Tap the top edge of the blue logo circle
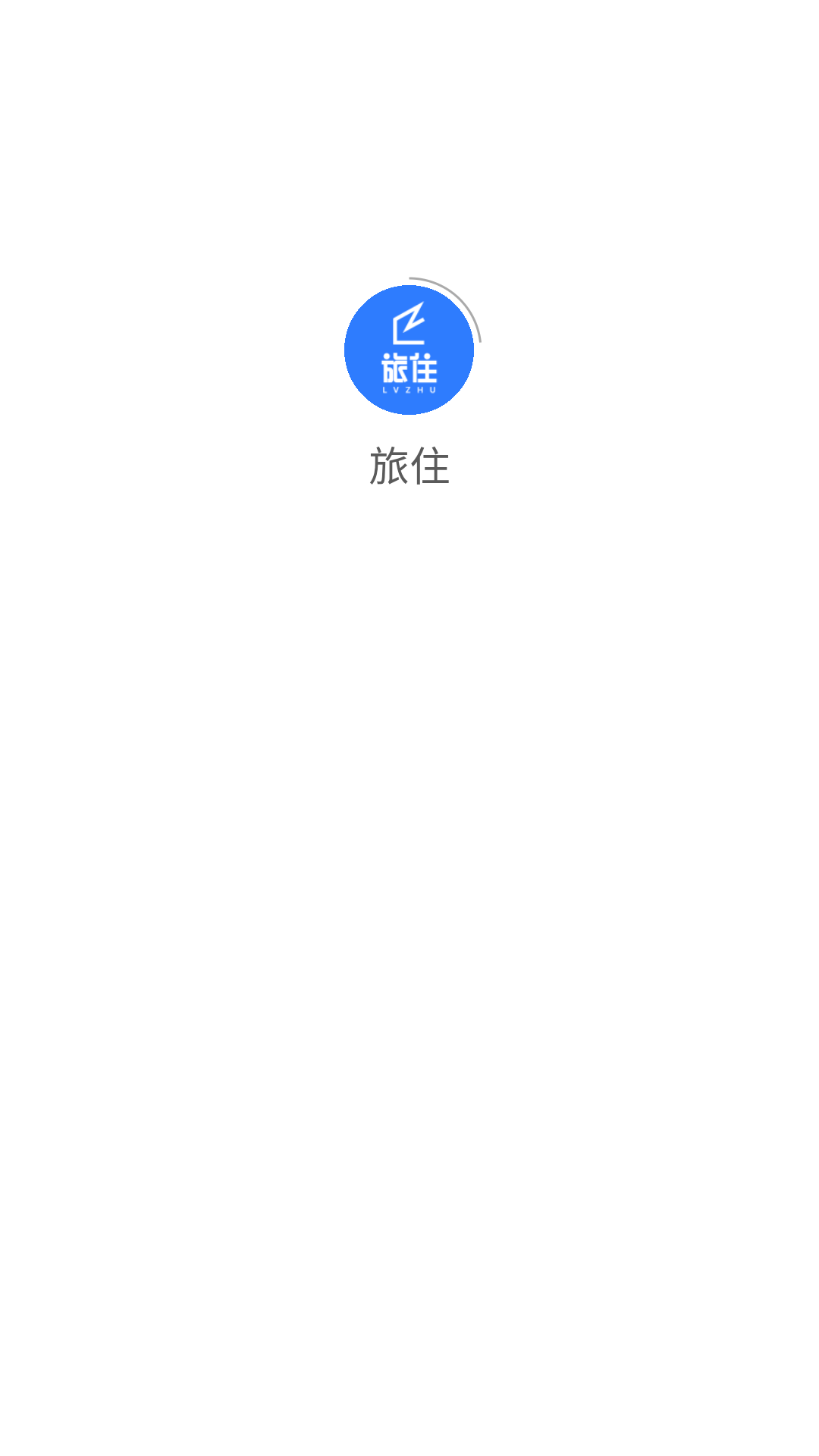Viewport: 819px width, 1456px height. click(x=409, y=288)
